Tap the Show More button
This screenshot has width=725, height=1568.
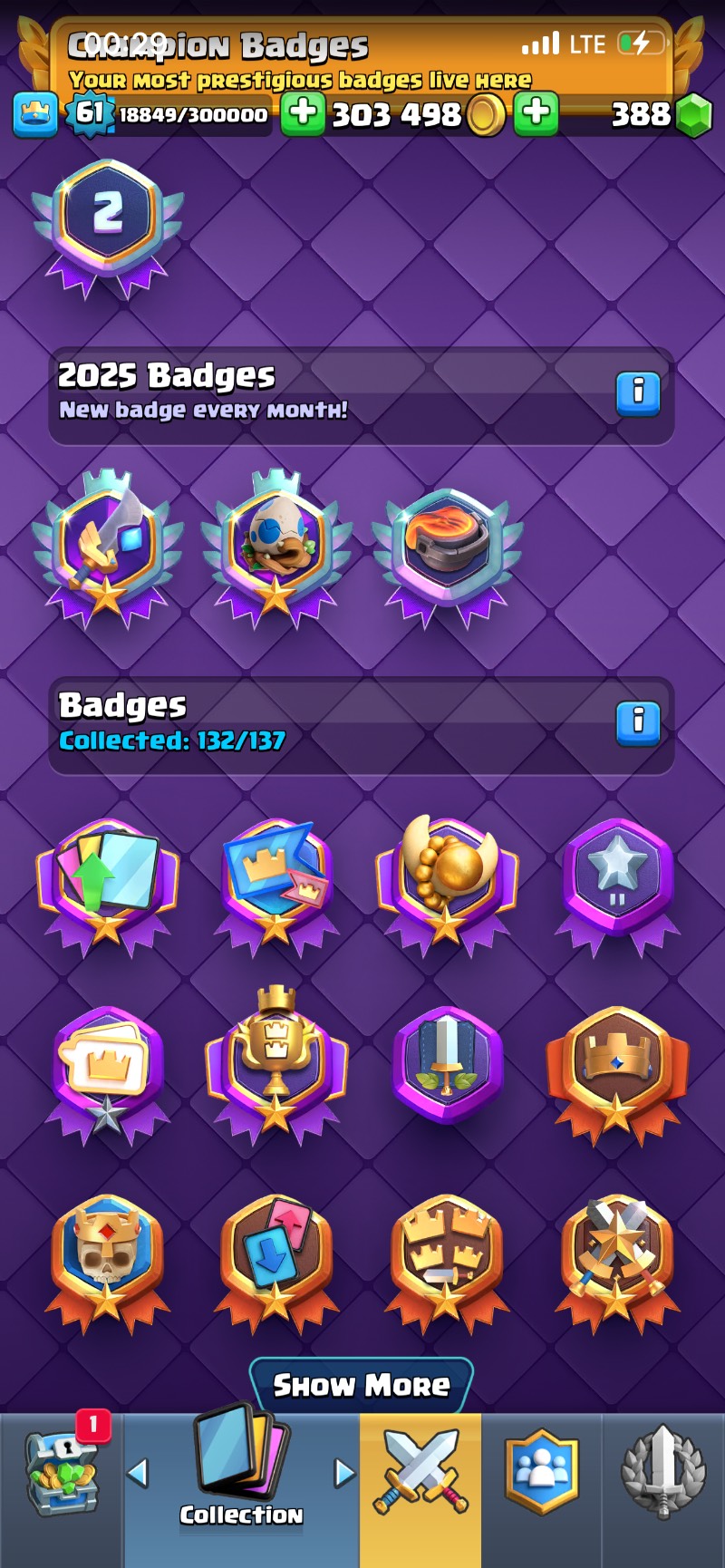coord(362,1384)
